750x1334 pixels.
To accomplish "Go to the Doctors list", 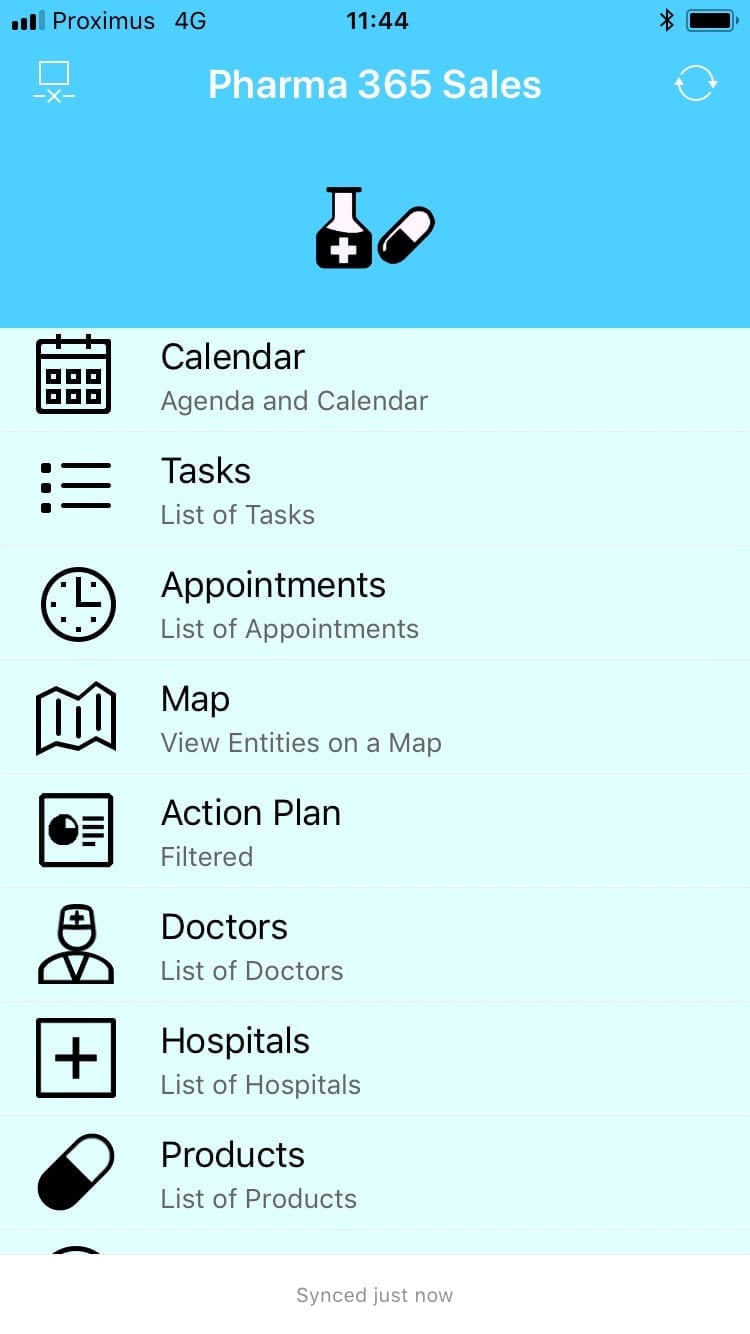I will click(x=375, y=945).
